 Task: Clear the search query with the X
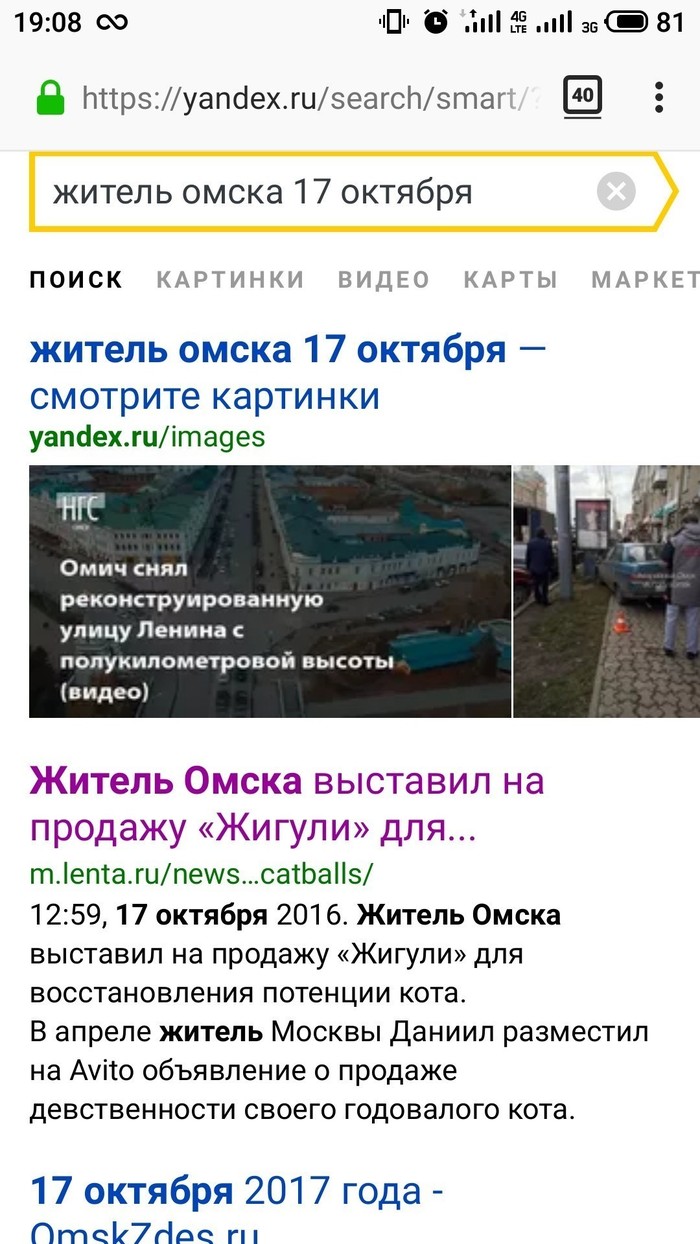616,191
